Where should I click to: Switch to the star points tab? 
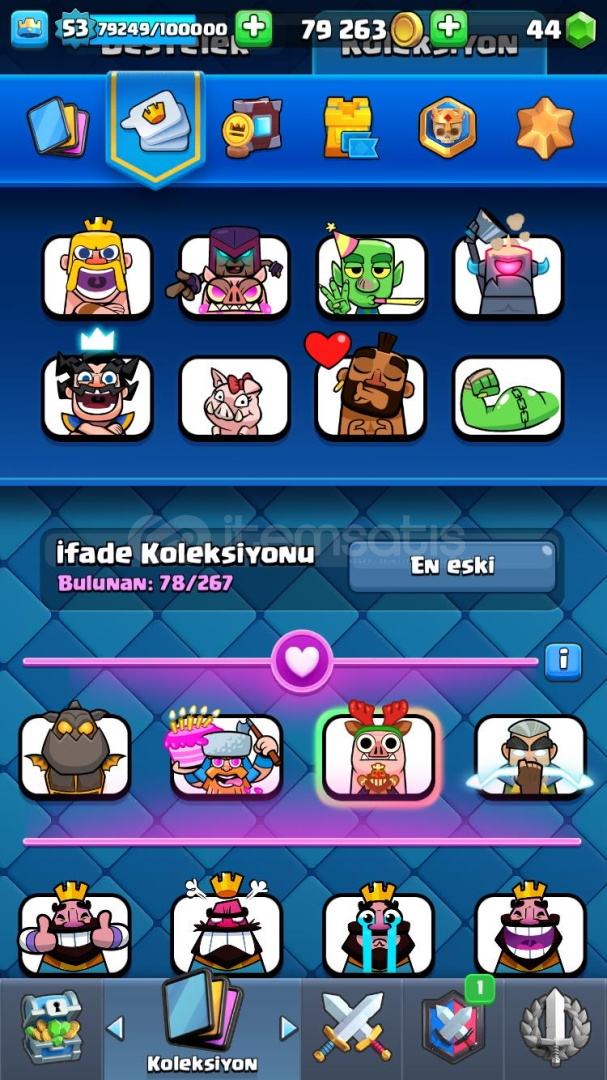coord(545,129)
